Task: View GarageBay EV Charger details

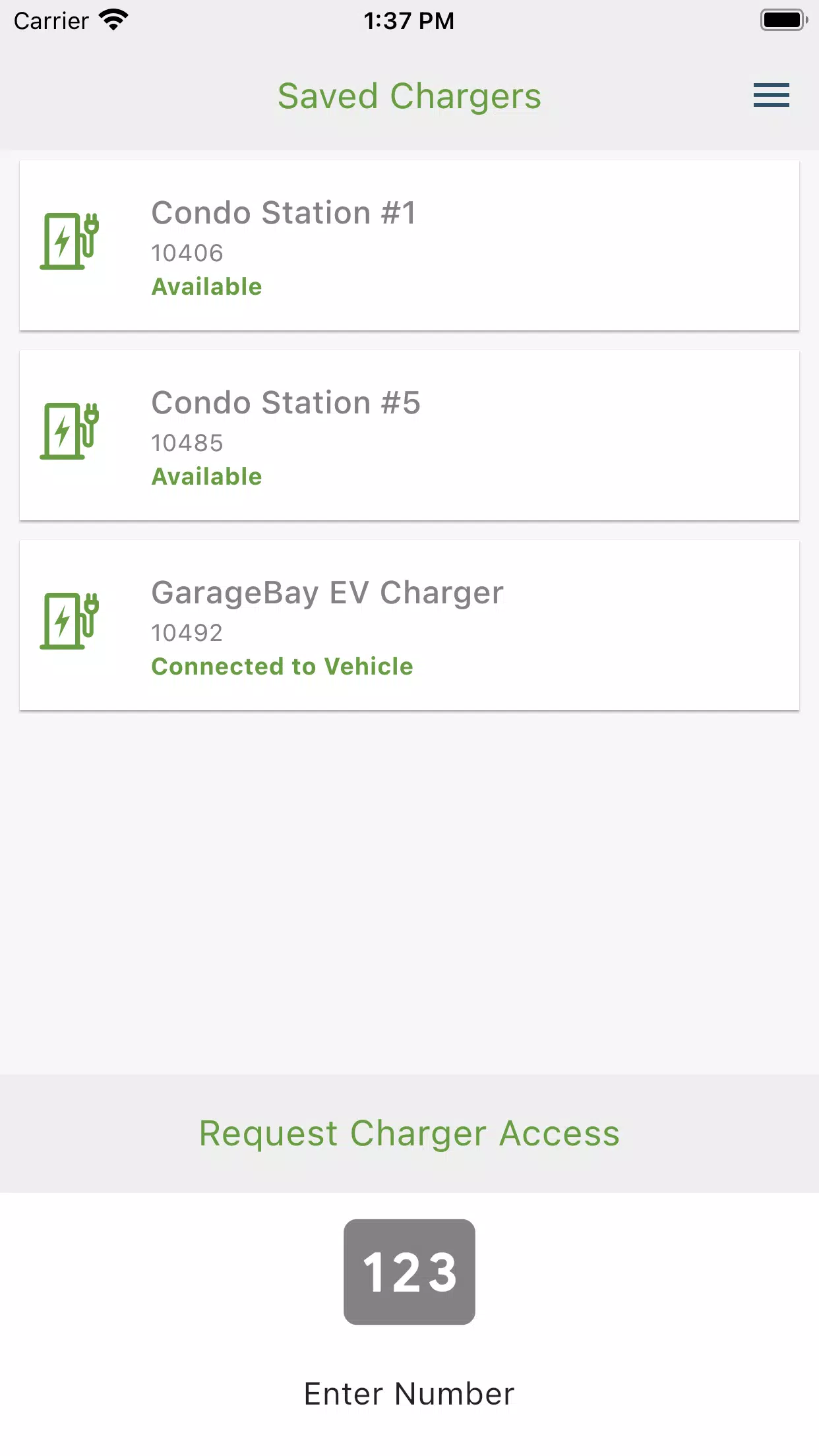Action: (x=409, y=625)
